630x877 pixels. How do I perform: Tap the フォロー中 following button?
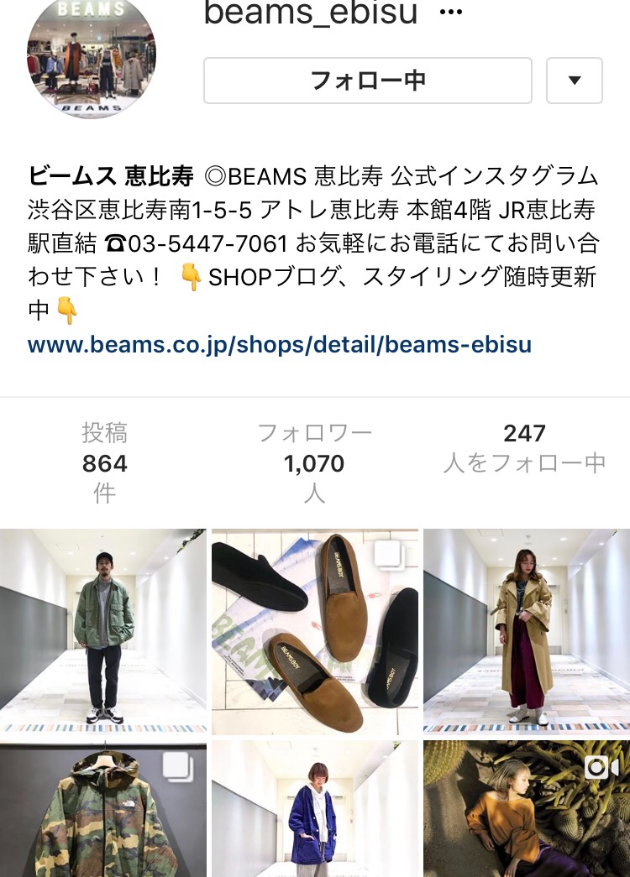(367, 80)
